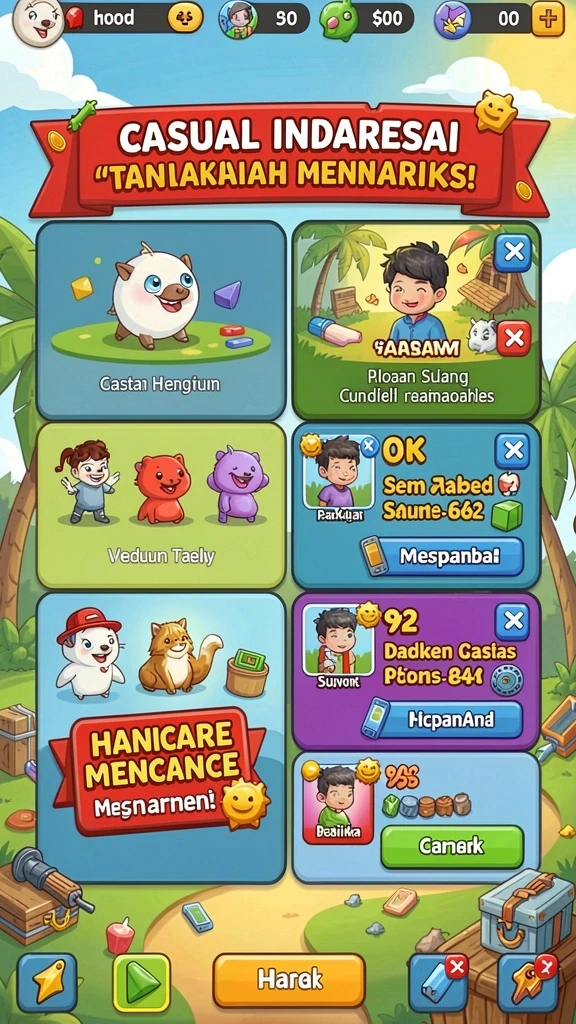
Task: Tap the pencil tool button at bottom
Action: pyautogui.click(x=438, y=983)
